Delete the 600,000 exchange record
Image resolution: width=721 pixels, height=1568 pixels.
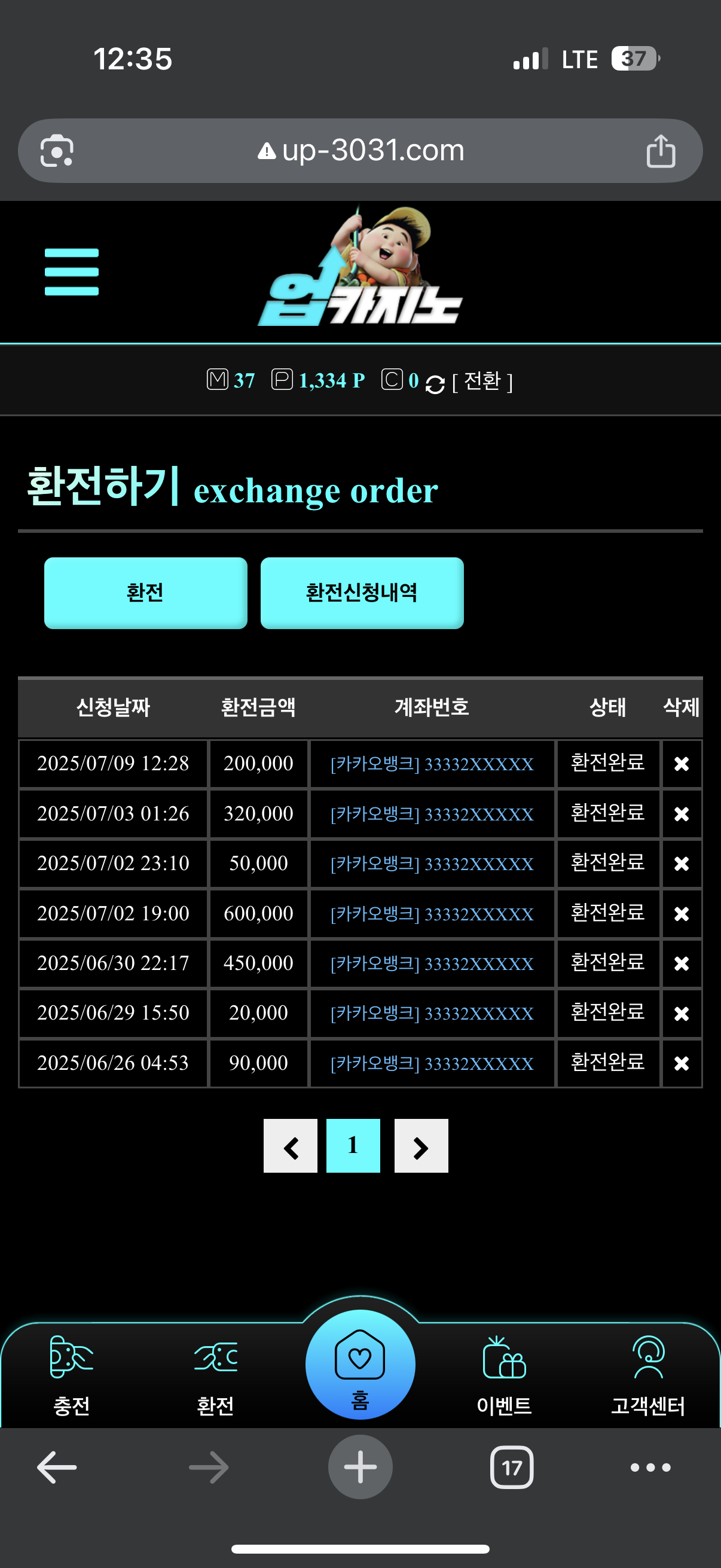(682, 914)
